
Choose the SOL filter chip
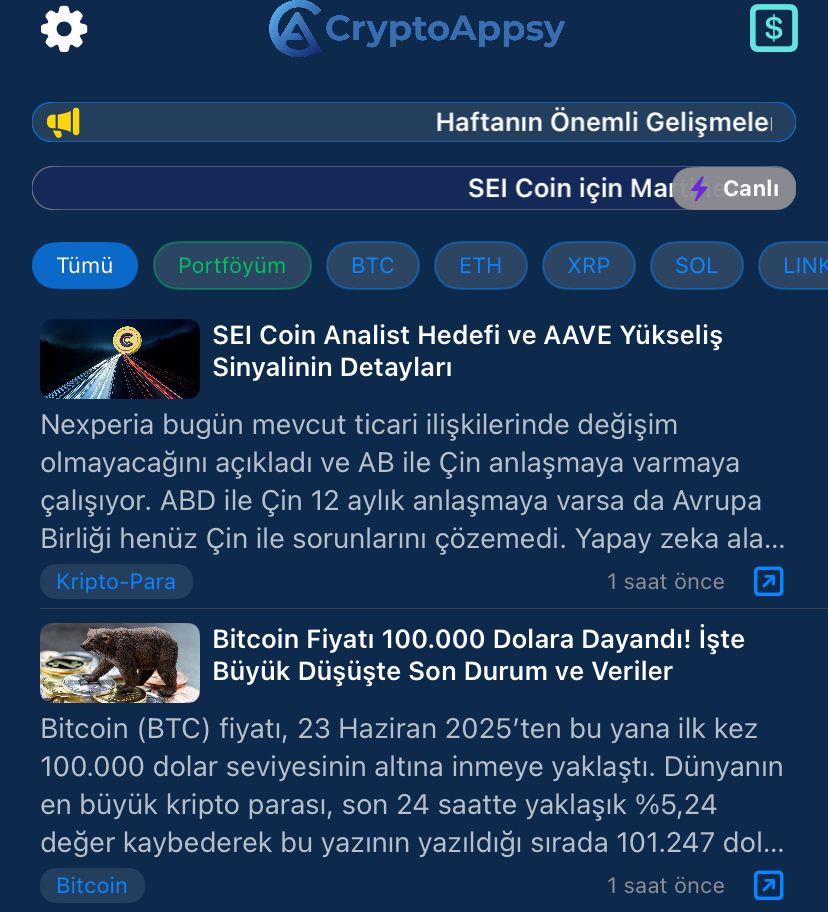[x=696, y=265]
